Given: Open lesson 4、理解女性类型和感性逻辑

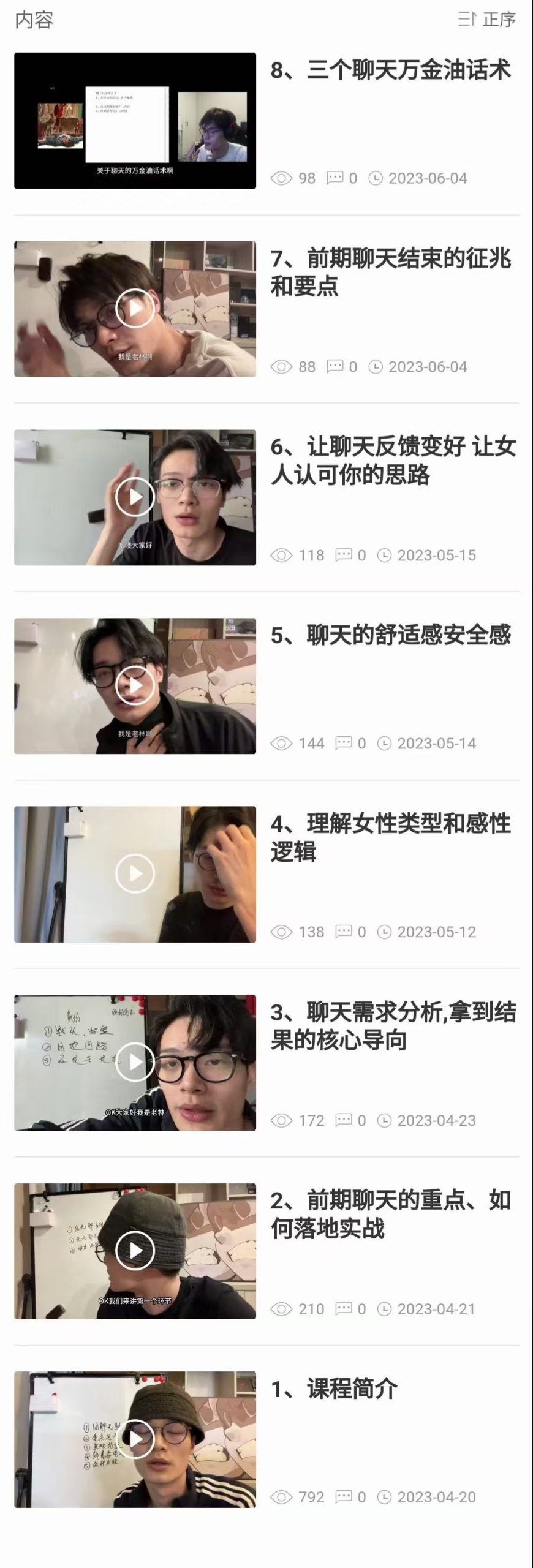Looking at the screenshot, I should pyautogui.click(x=390, y=837).
